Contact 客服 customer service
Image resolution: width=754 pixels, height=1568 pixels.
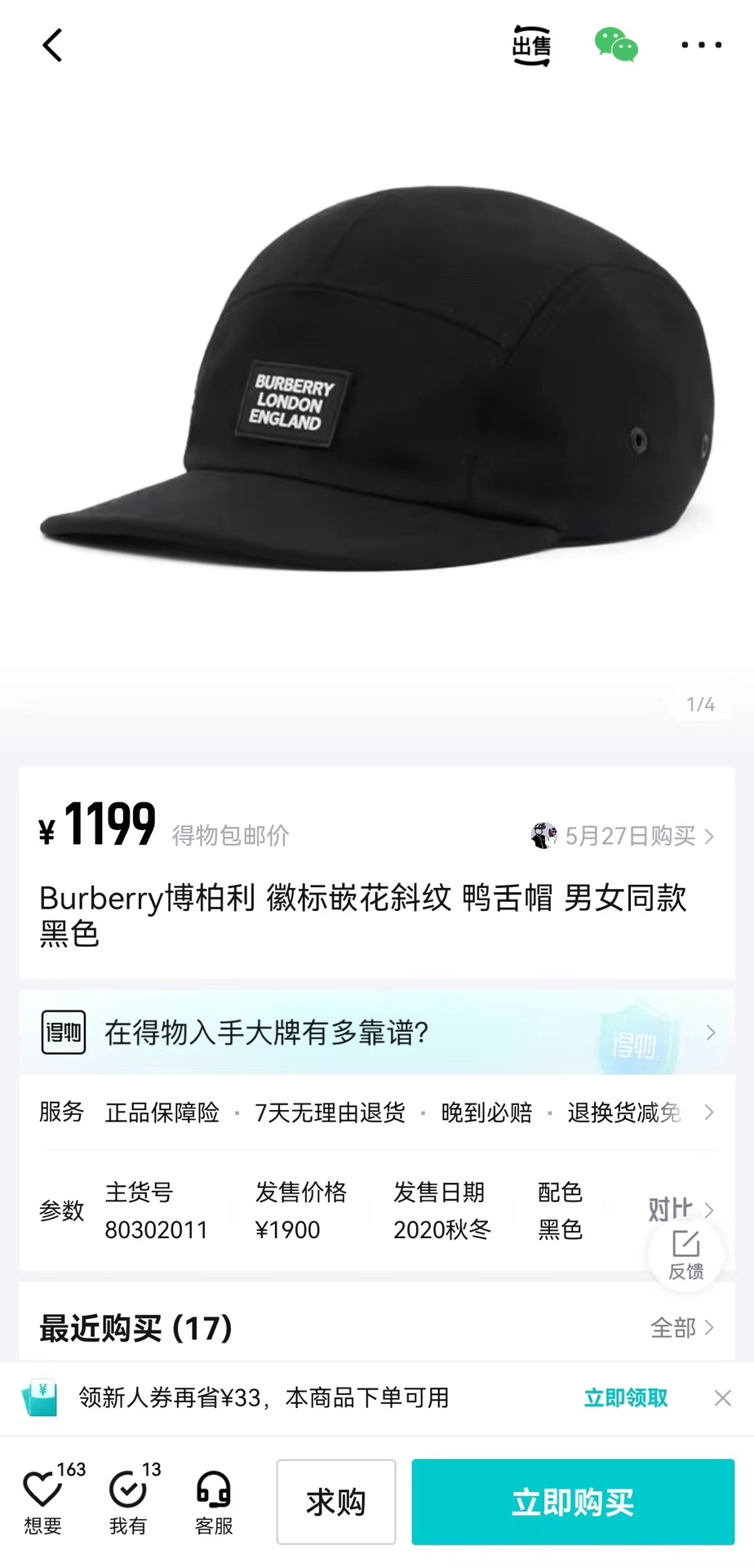coord(214,1502)
